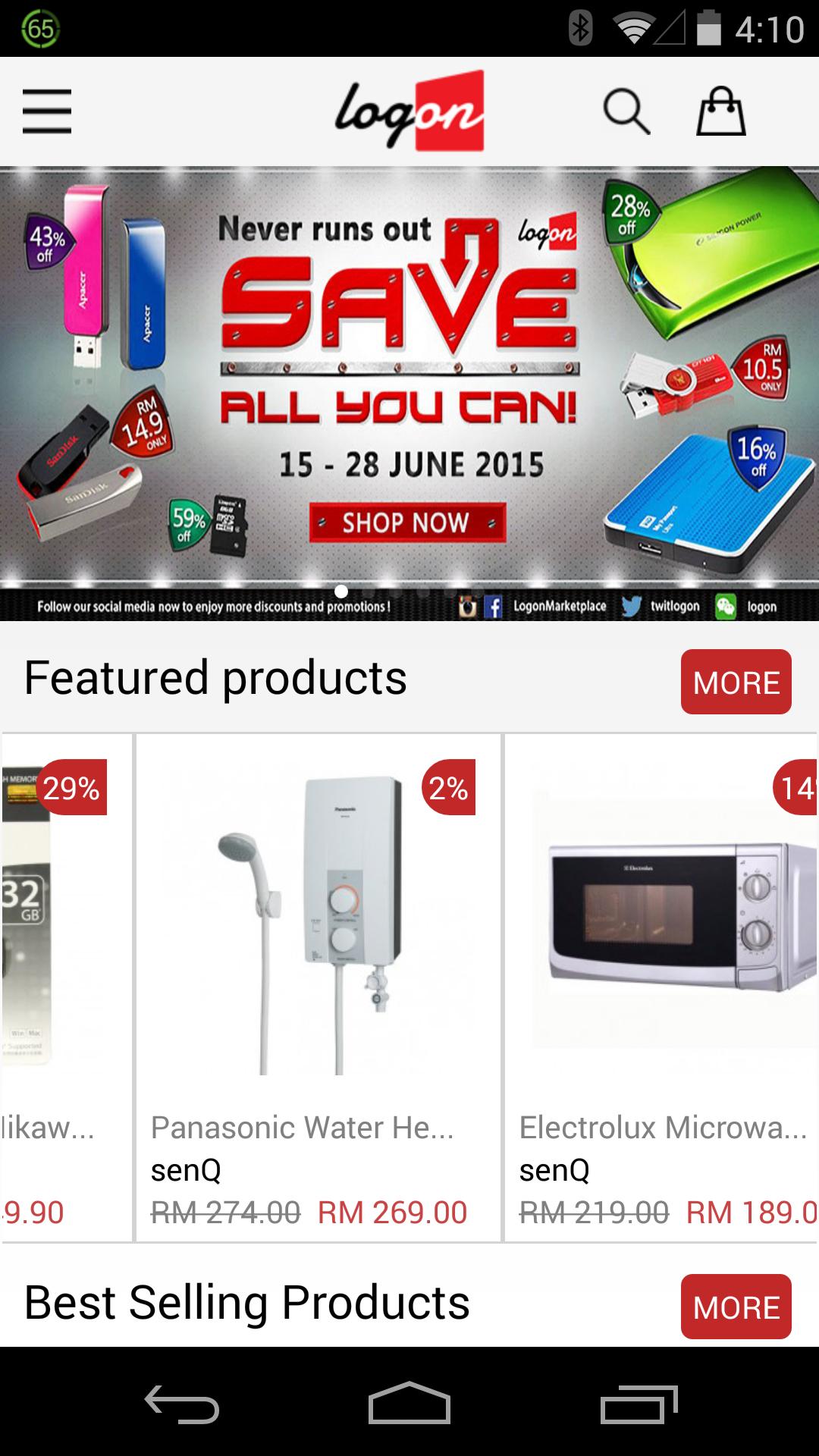Screen dimensions: 819x1456
Task: Open the Electrolux Microwave product card
Action: 661,986
